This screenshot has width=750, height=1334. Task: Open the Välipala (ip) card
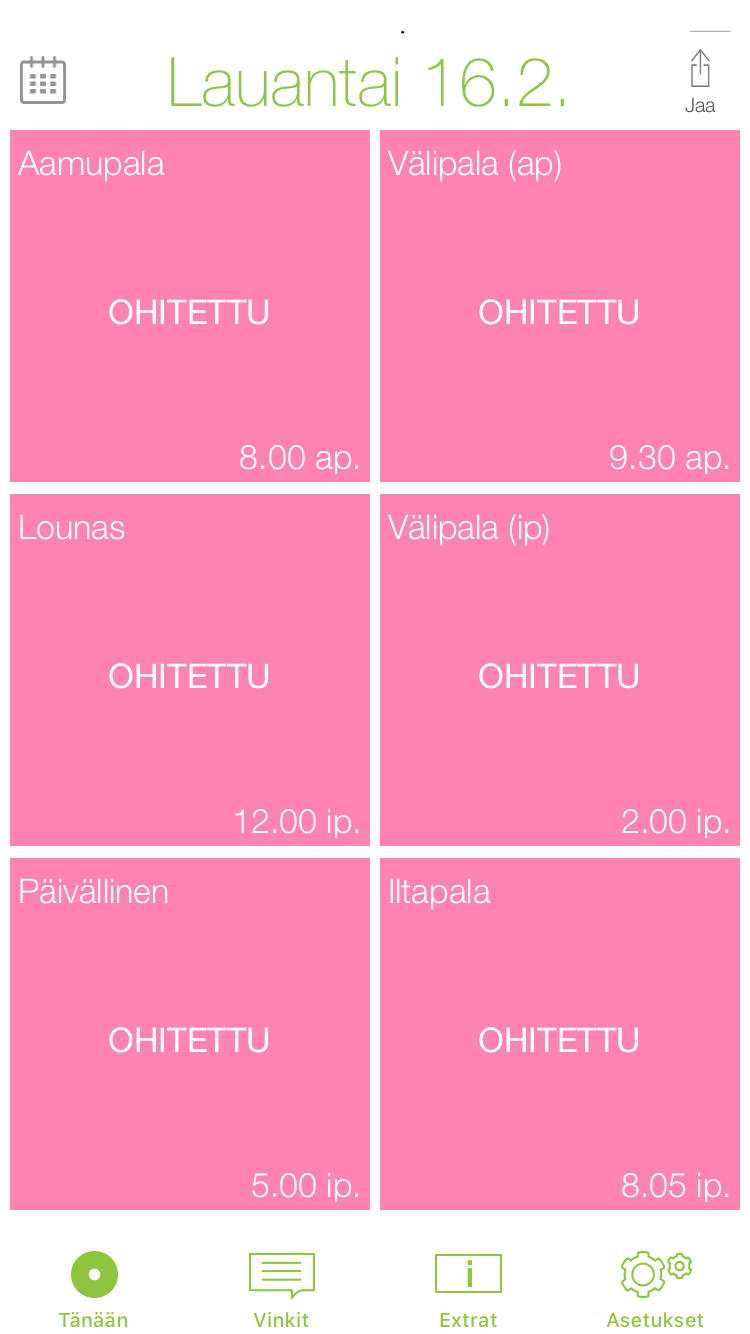click(x=560, y=670)
